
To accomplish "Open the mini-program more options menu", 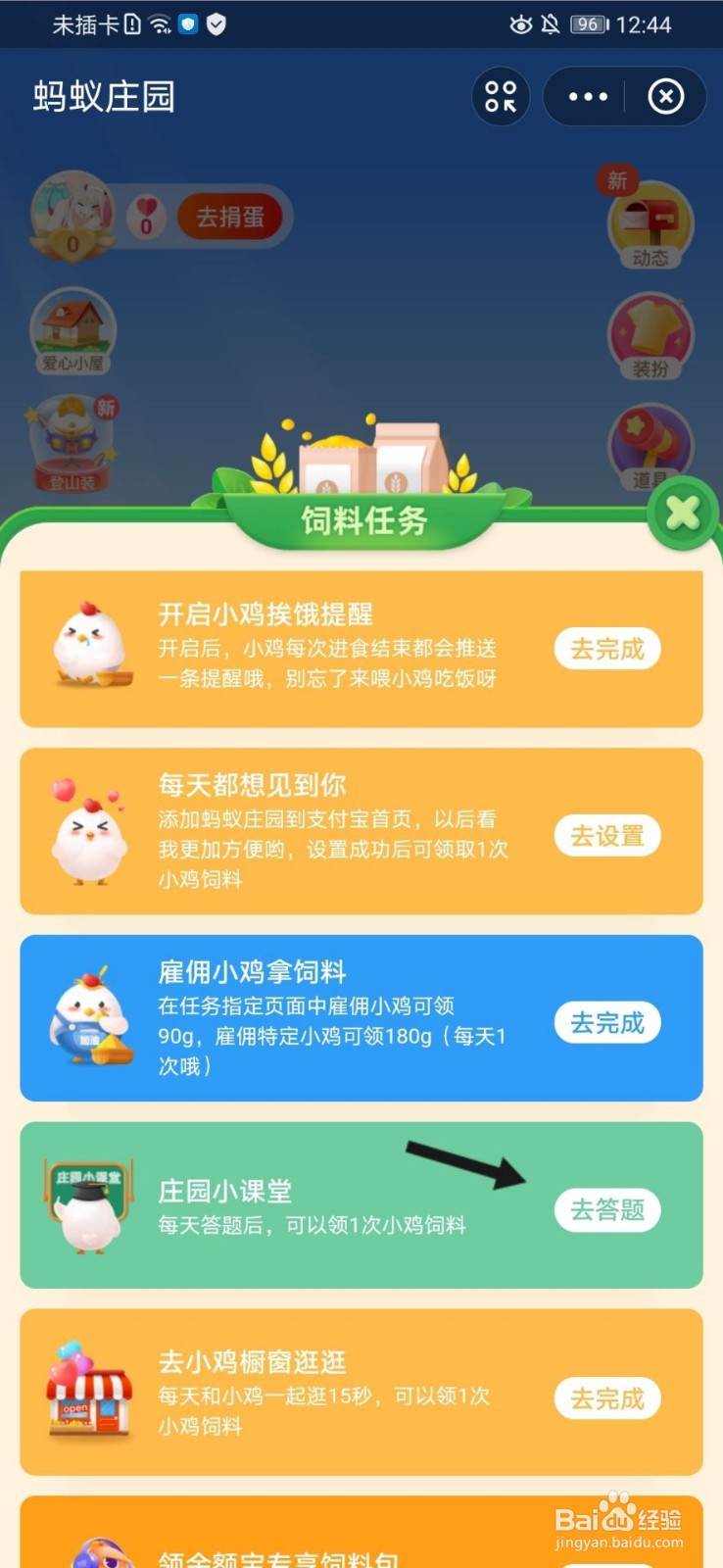I will (x=586, y=96).
